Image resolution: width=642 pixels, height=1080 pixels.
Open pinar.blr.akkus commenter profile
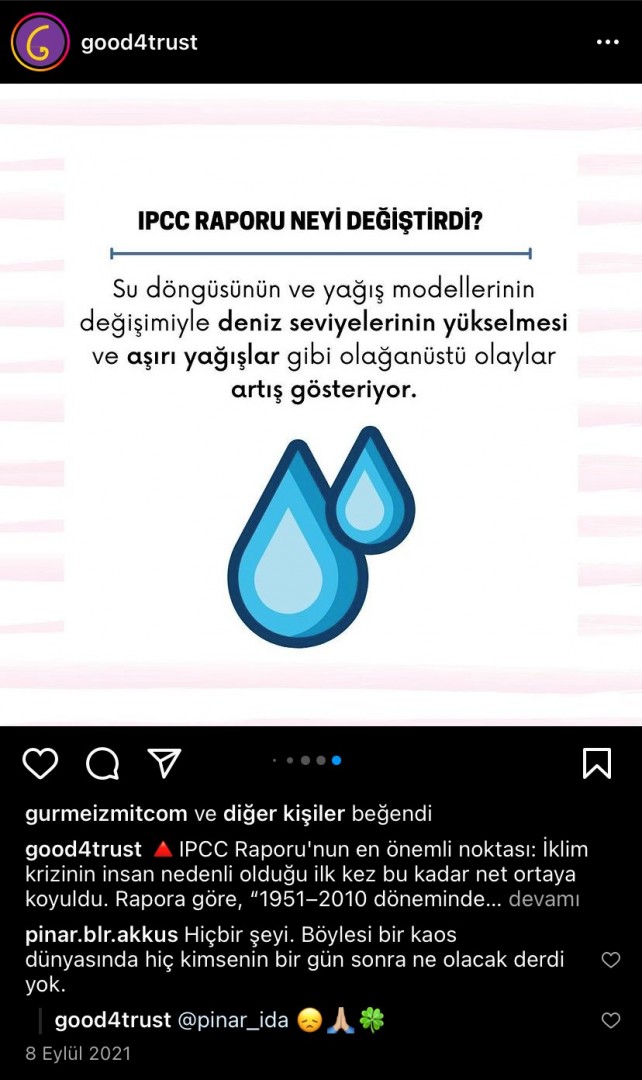(101, 935)
